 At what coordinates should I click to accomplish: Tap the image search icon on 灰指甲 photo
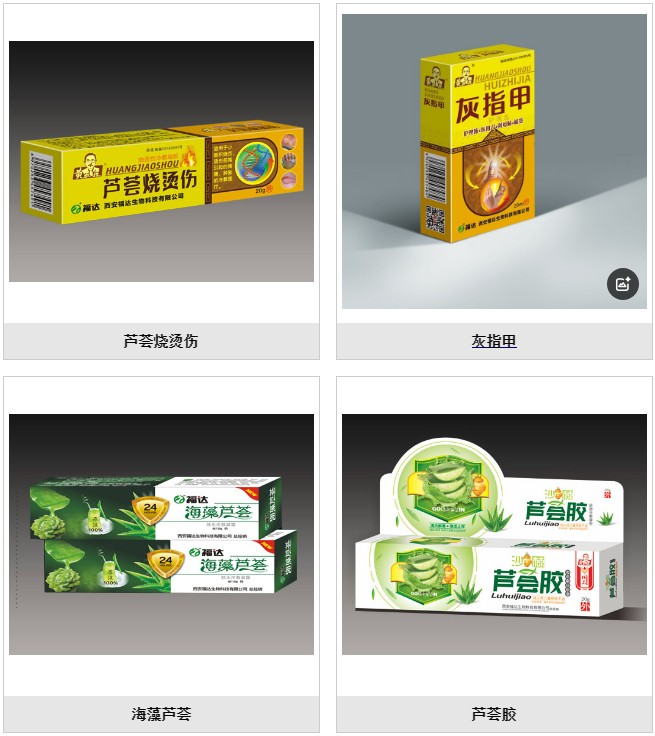(622, 284)
